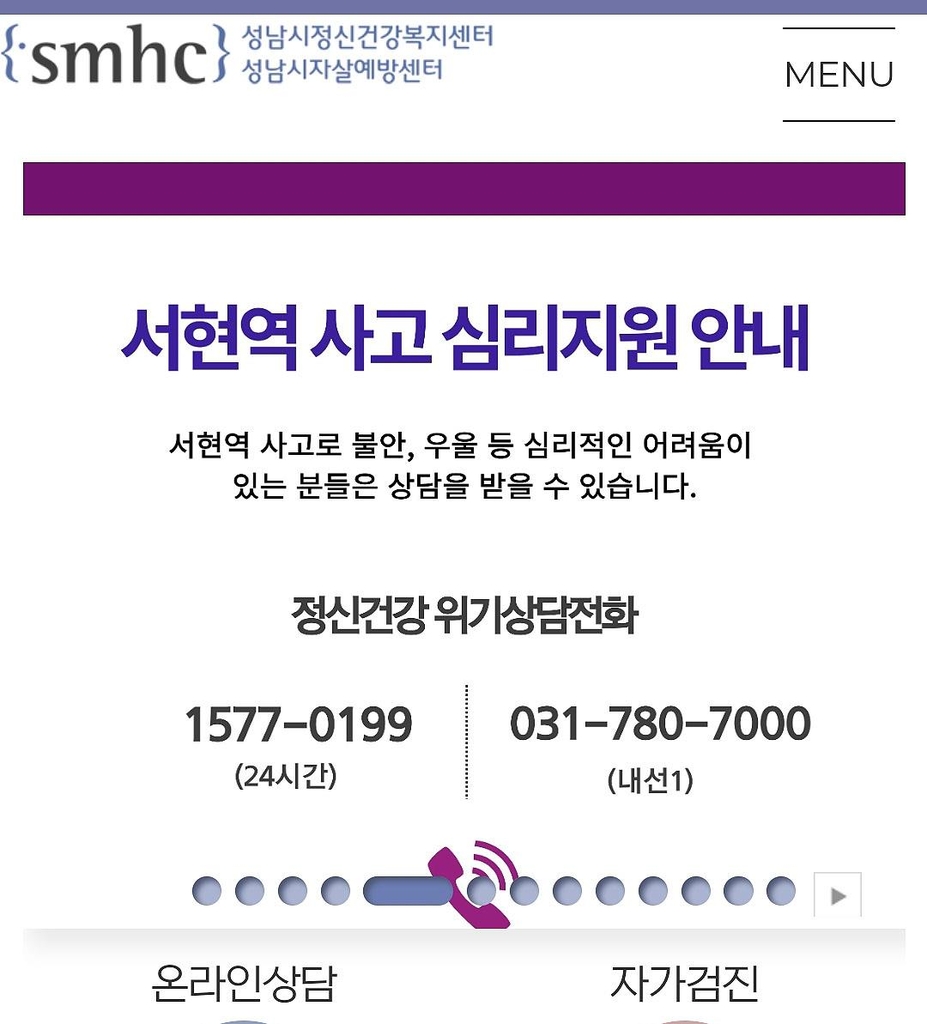This screenshot has height=1024, width=927.
Task: Open 온라인상담
Action: [243, 984]
